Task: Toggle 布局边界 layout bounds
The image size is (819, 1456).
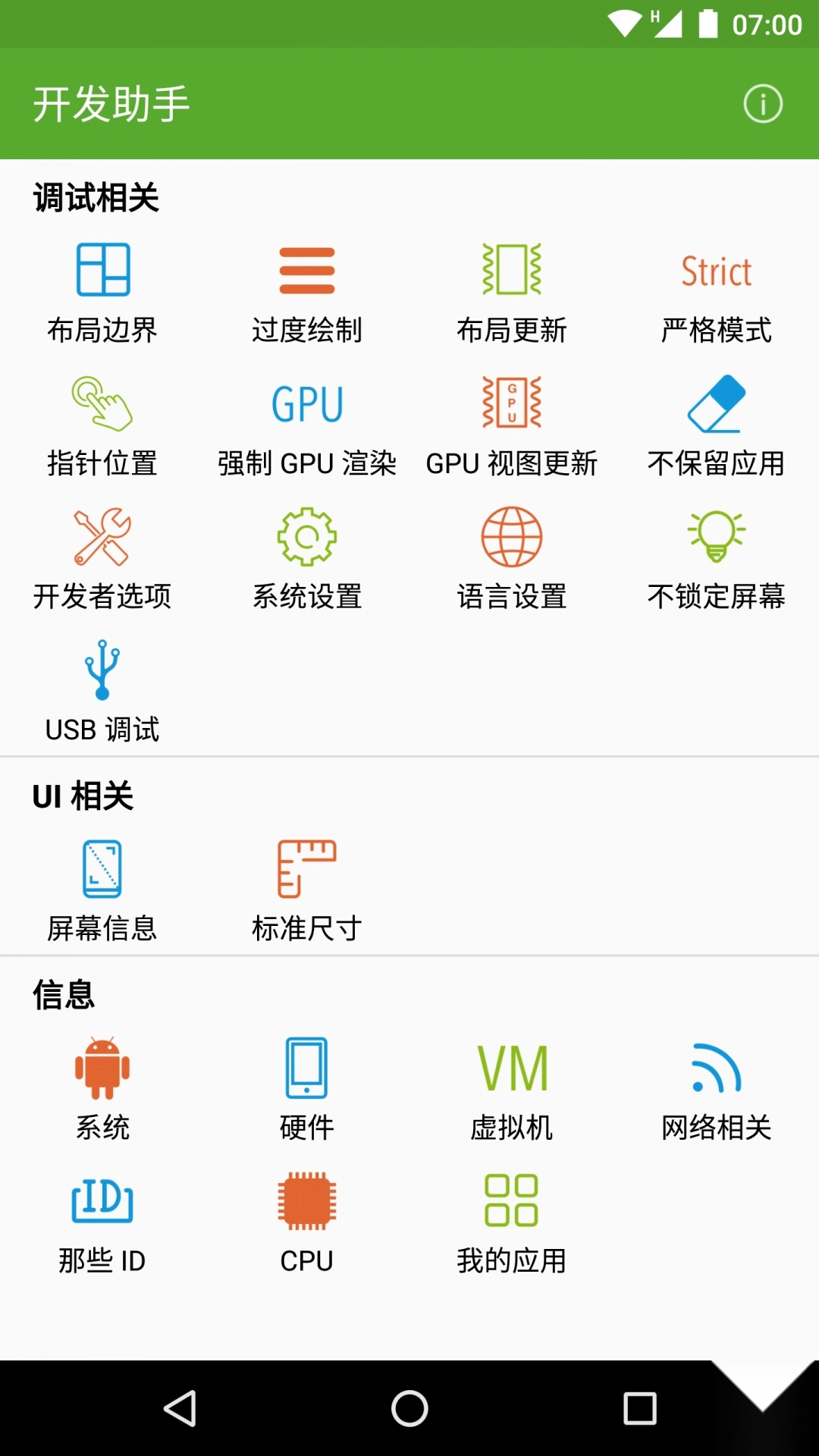Action: pos(102,293)
